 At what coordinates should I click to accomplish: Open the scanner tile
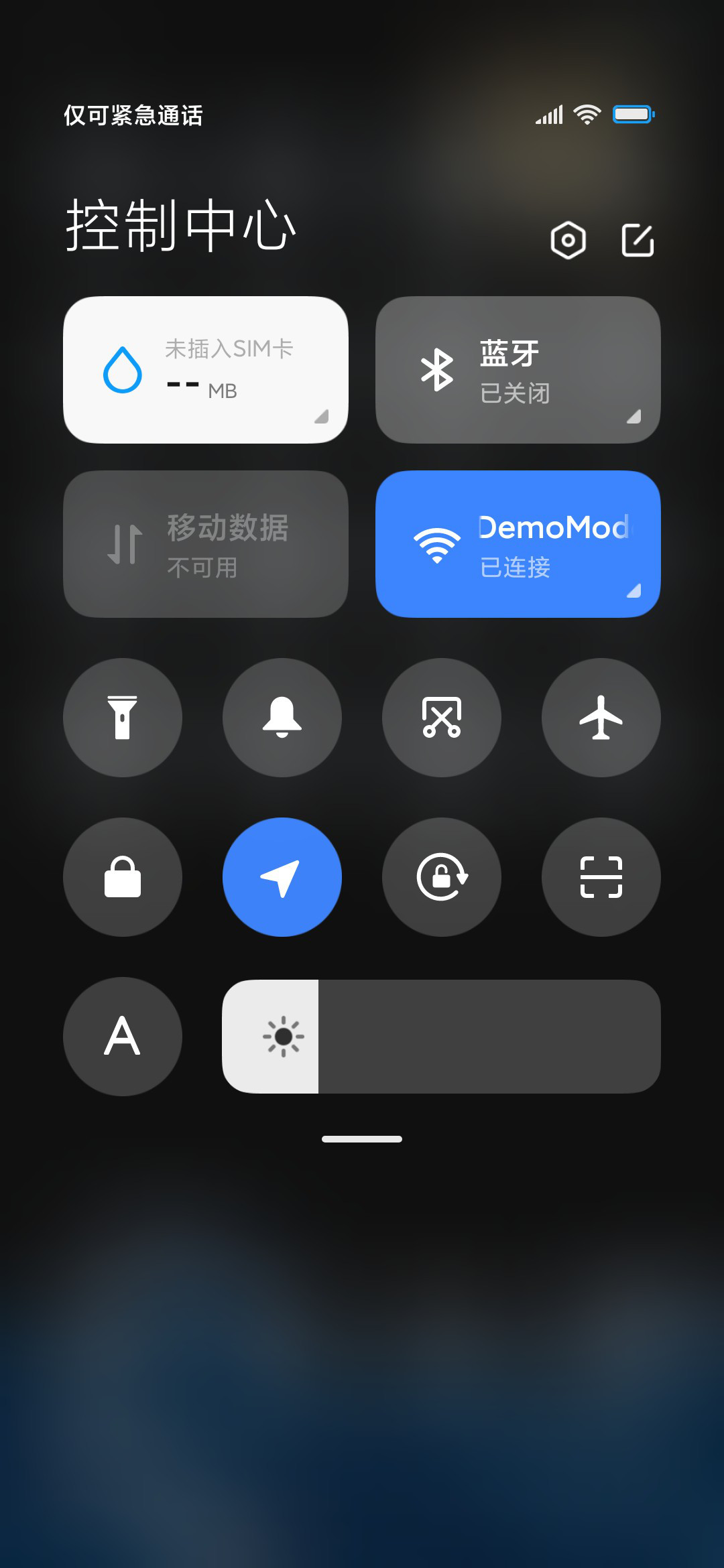[x=601, y=877]
